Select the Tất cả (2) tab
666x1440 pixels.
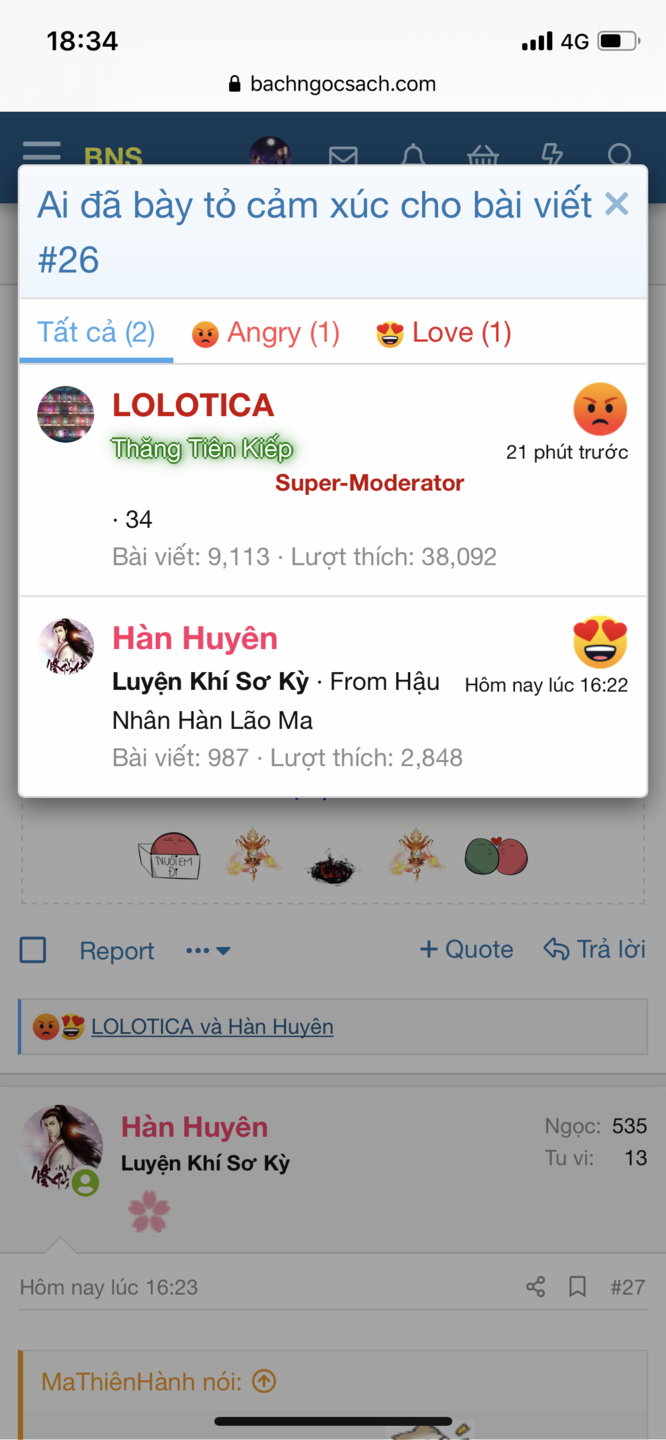tap(96, 333)
